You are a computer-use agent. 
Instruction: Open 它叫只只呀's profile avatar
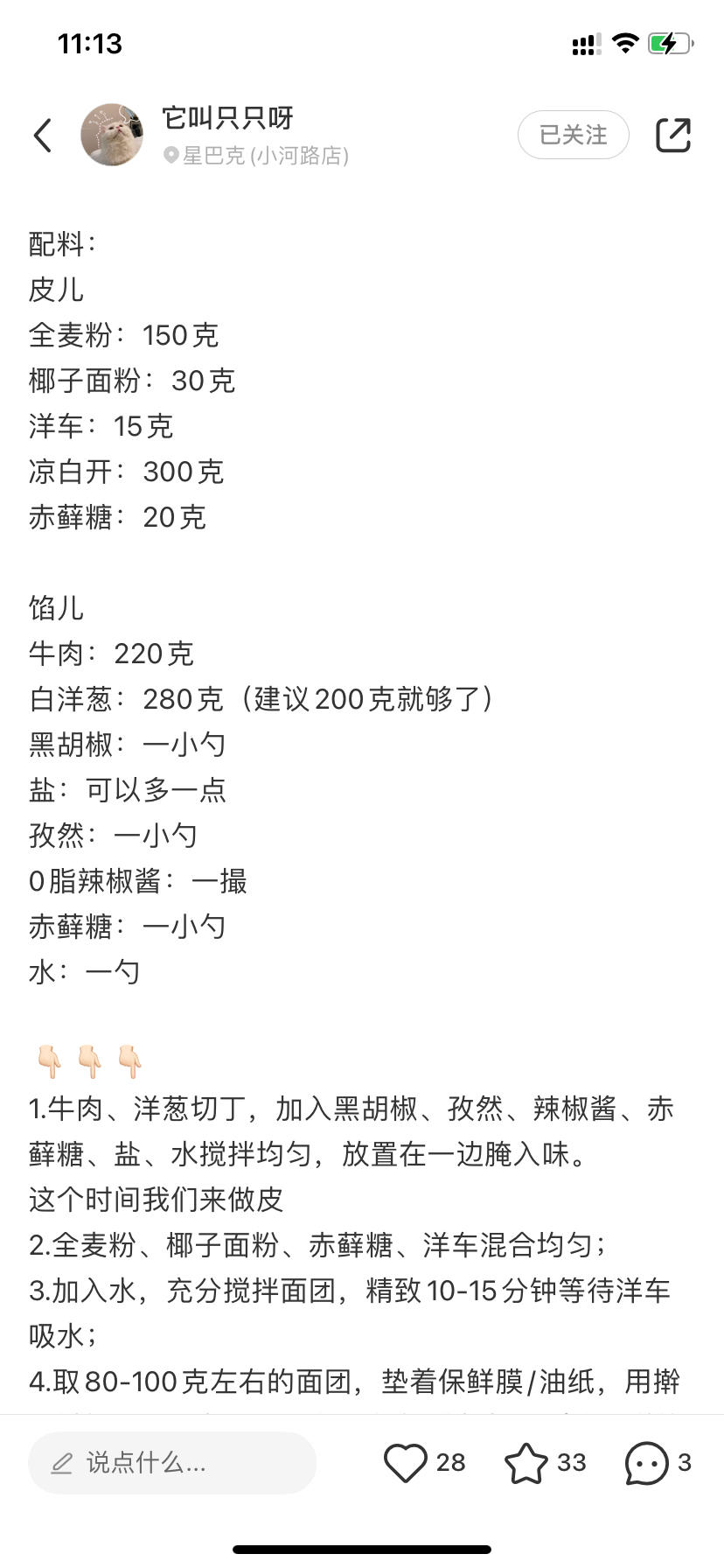113,135
